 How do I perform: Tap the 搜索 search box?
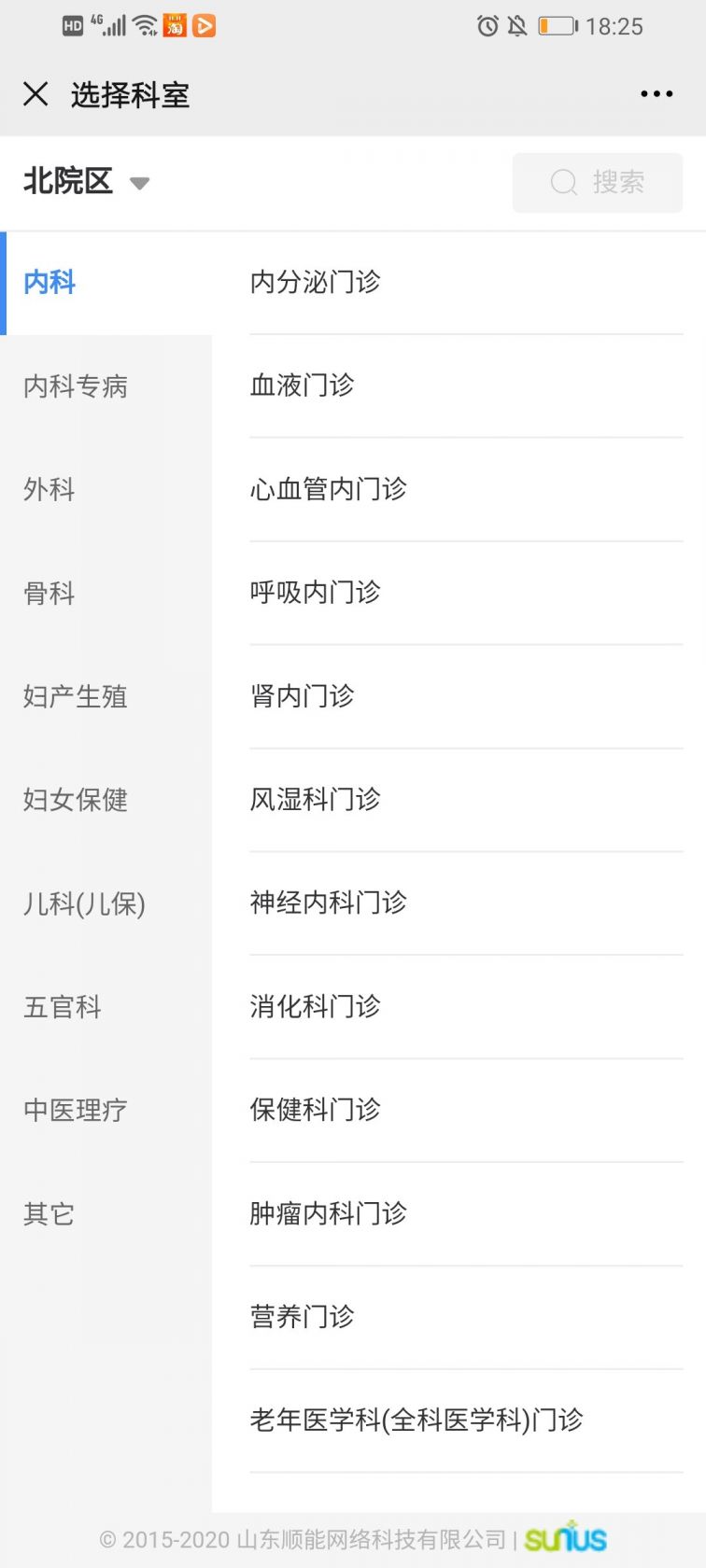click(598, 182)
